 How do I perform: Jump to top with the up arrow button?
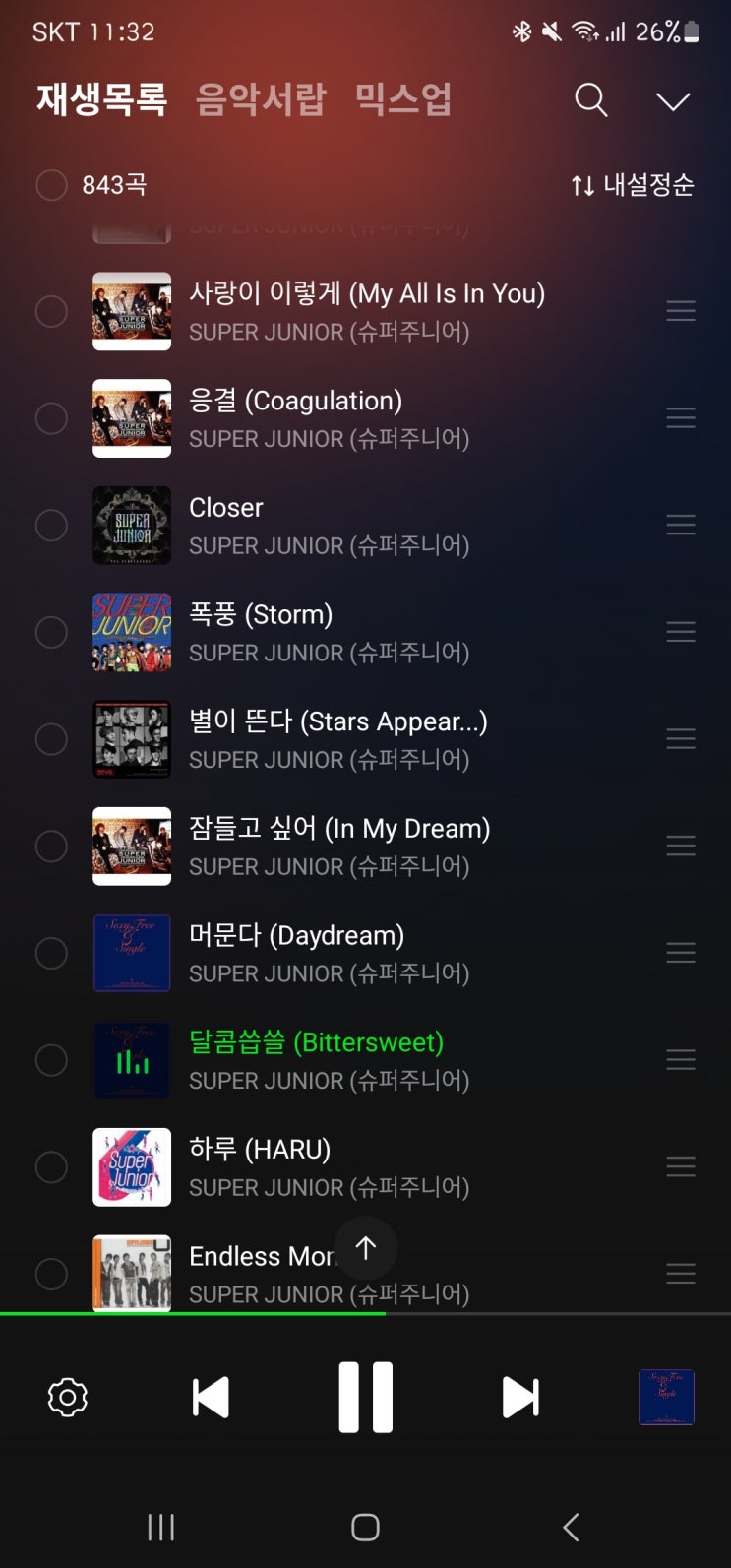click(366, 1248)
